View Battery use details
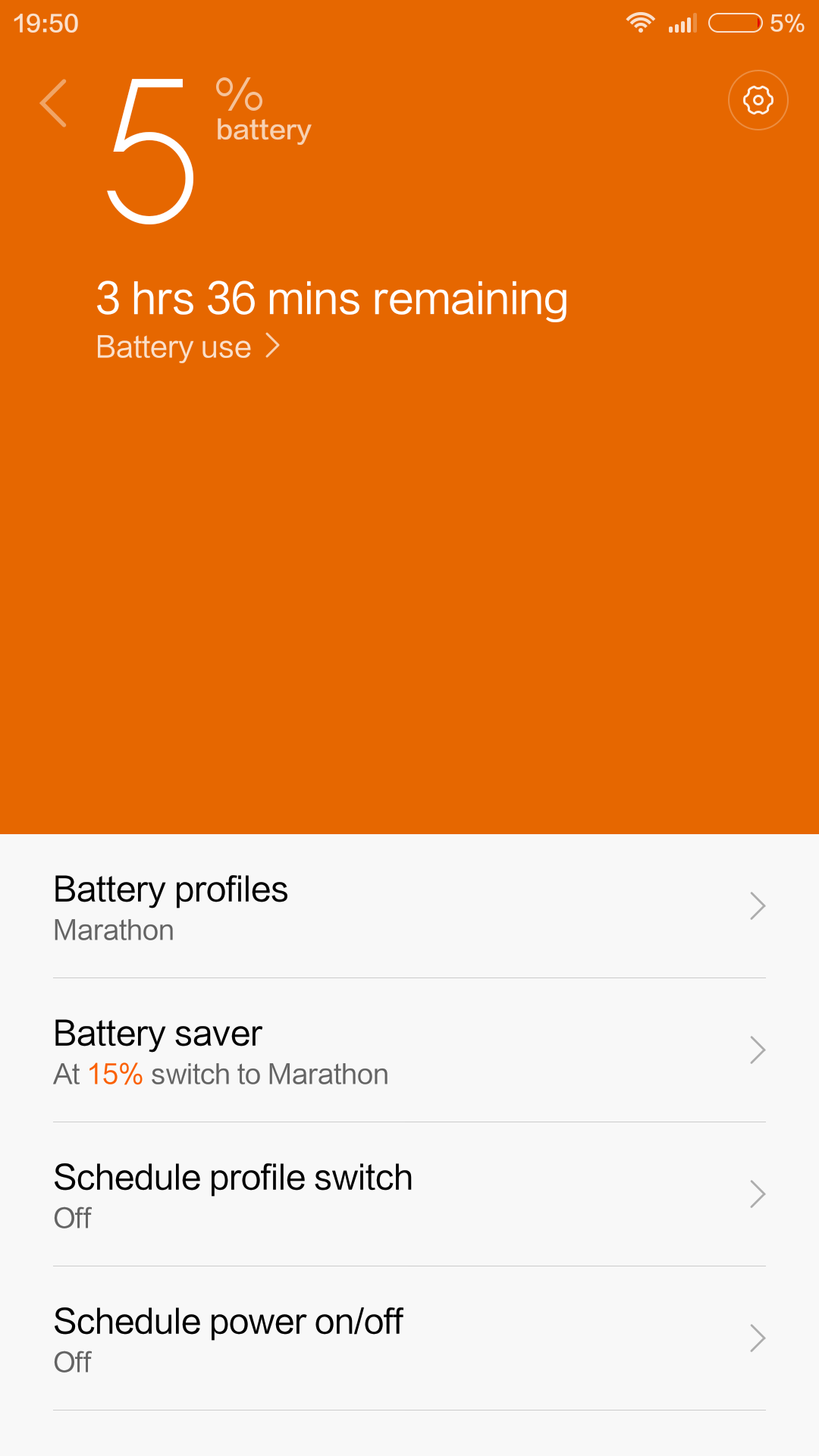 click(188, 347)
